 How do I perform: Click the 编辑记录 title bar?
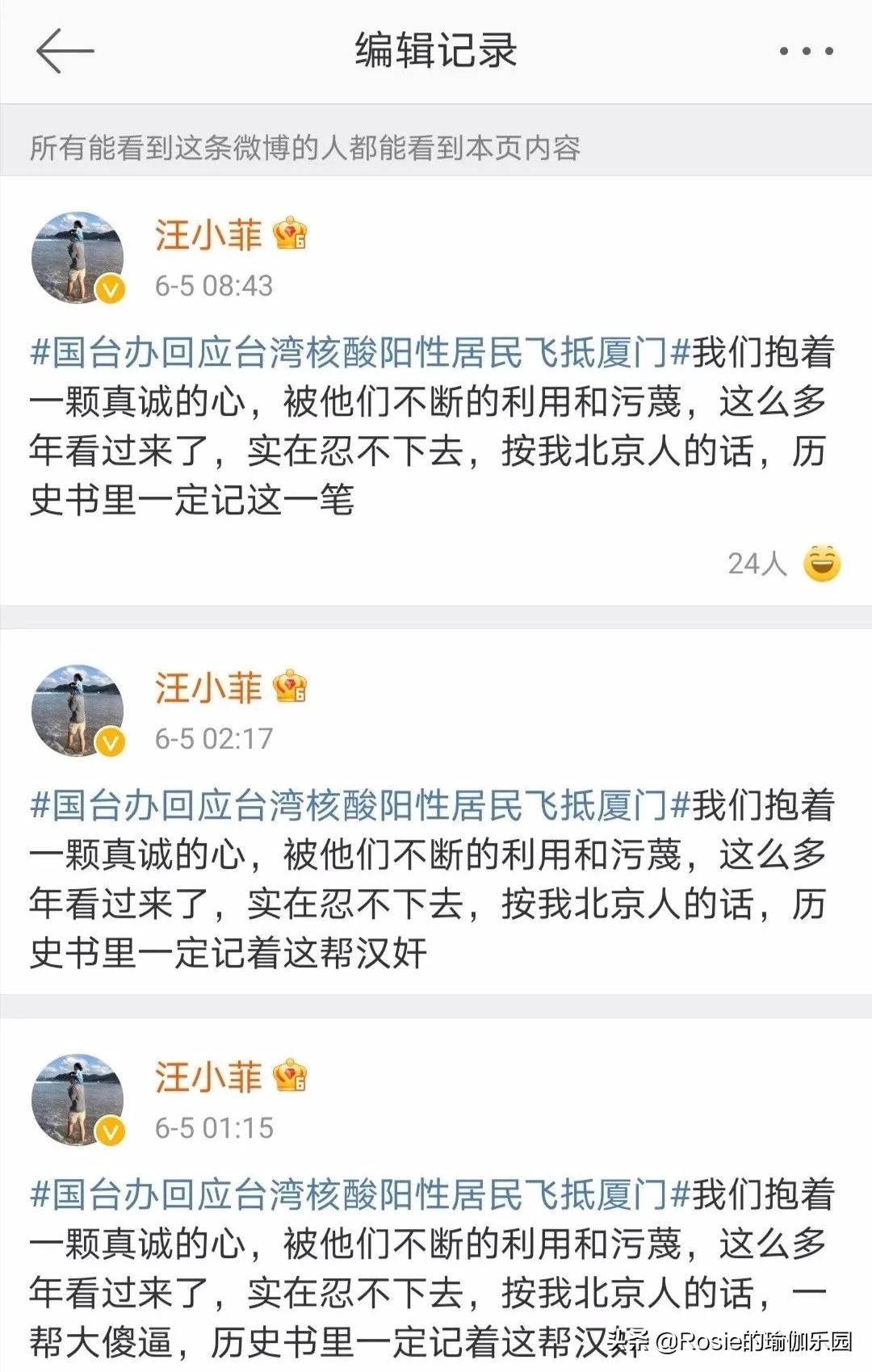[436, 50]
